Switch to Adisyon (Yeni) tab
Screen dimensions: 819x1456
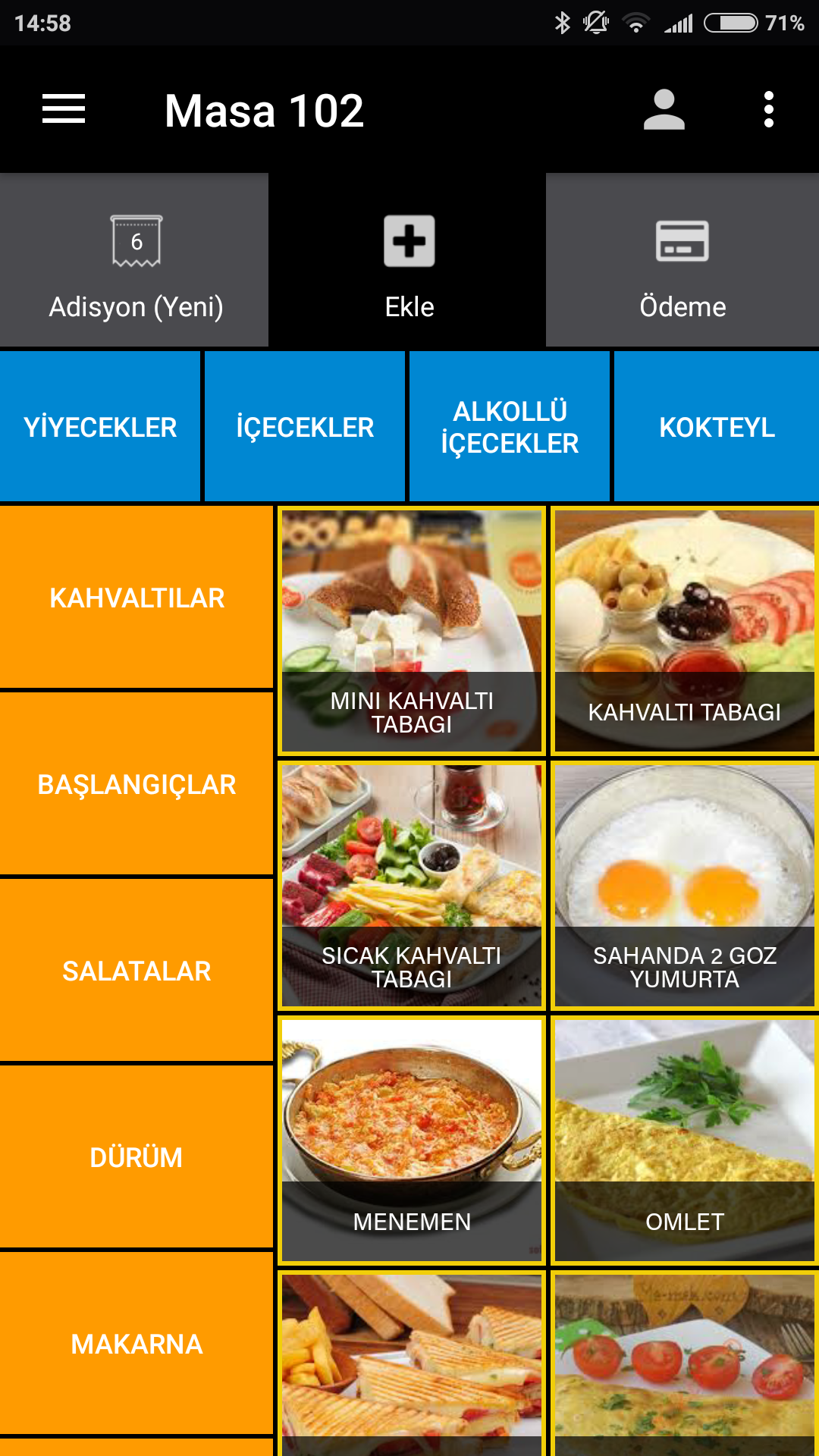134,259
